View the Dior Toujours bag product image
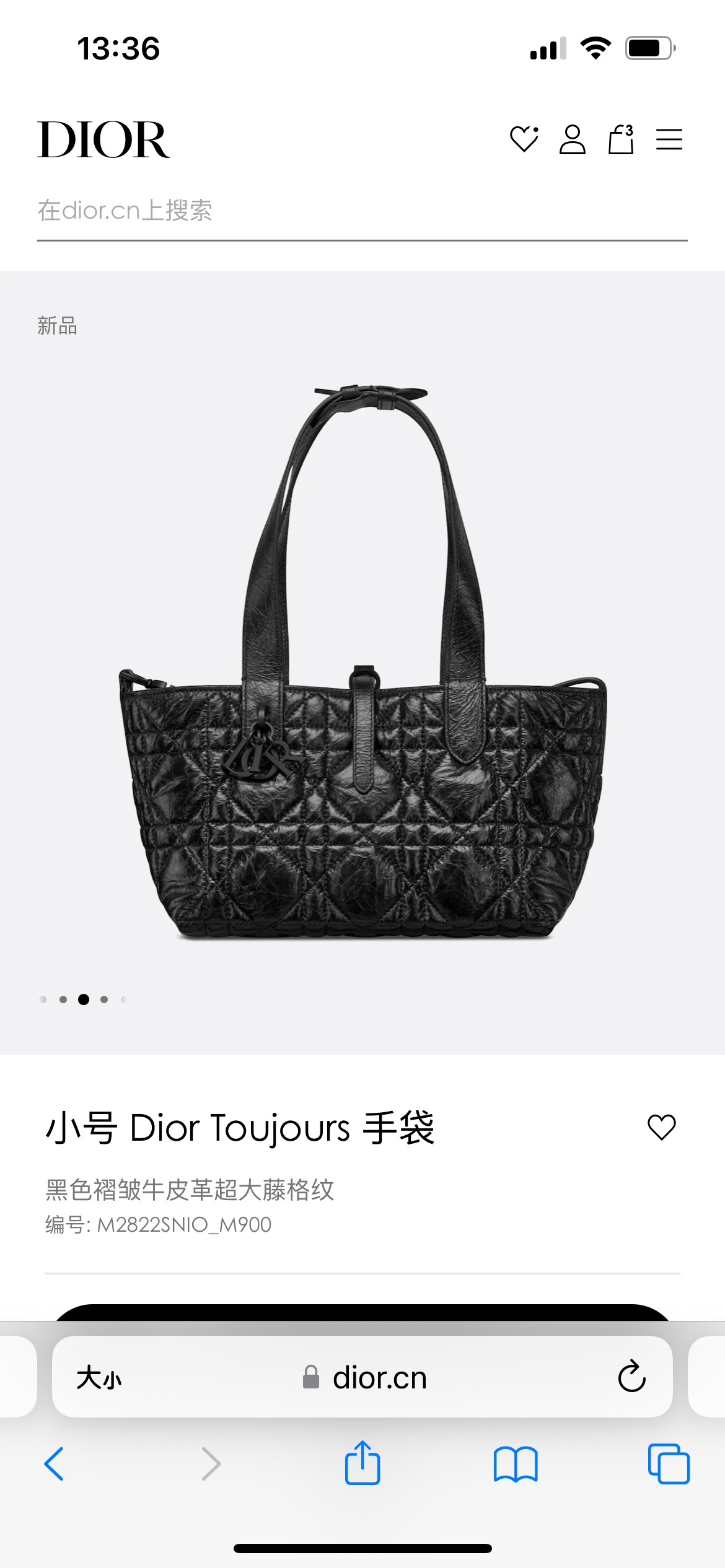The height and width of the screenshot is (1568, 725). pyautogui.click(x=362, y=663)
